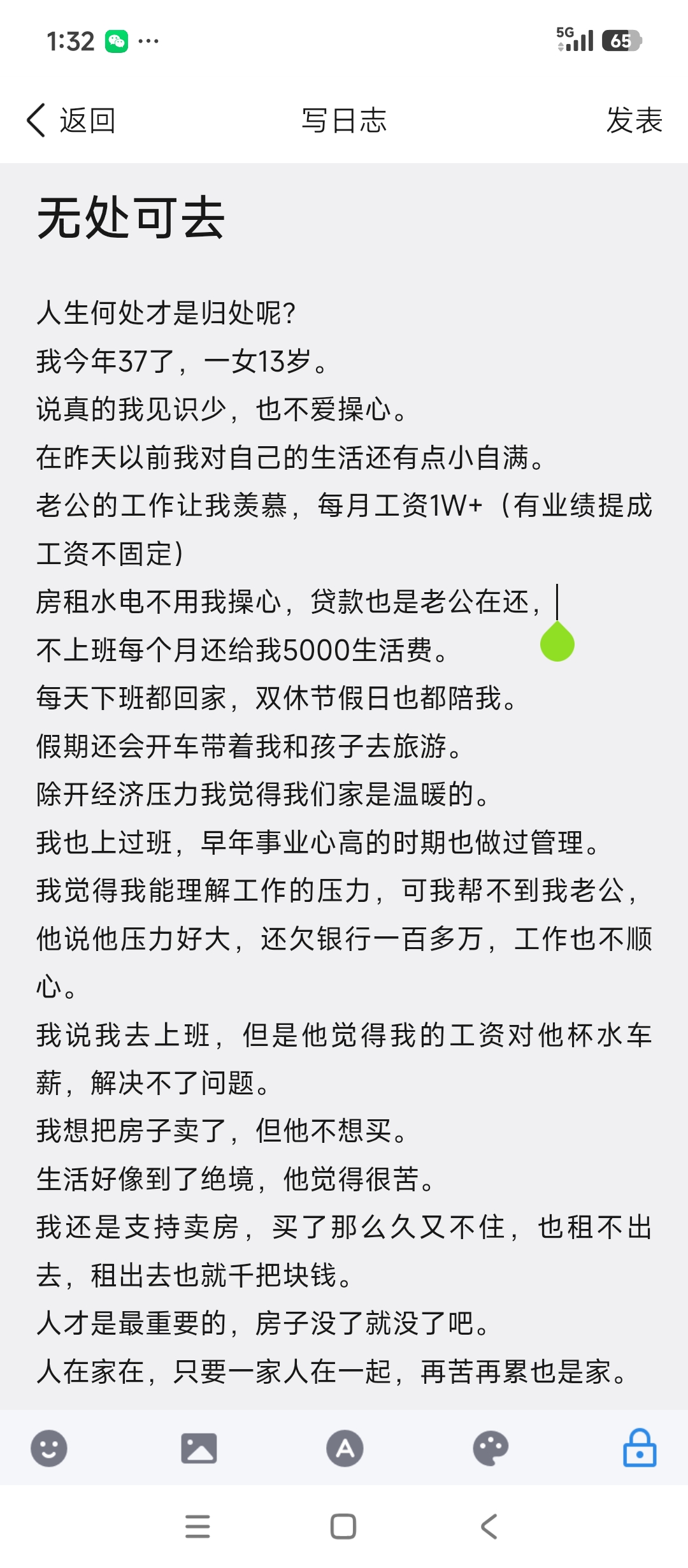Insert a picture into the journal
The height and width of the screenshot is (1568, 688).
pos(199,1448)
